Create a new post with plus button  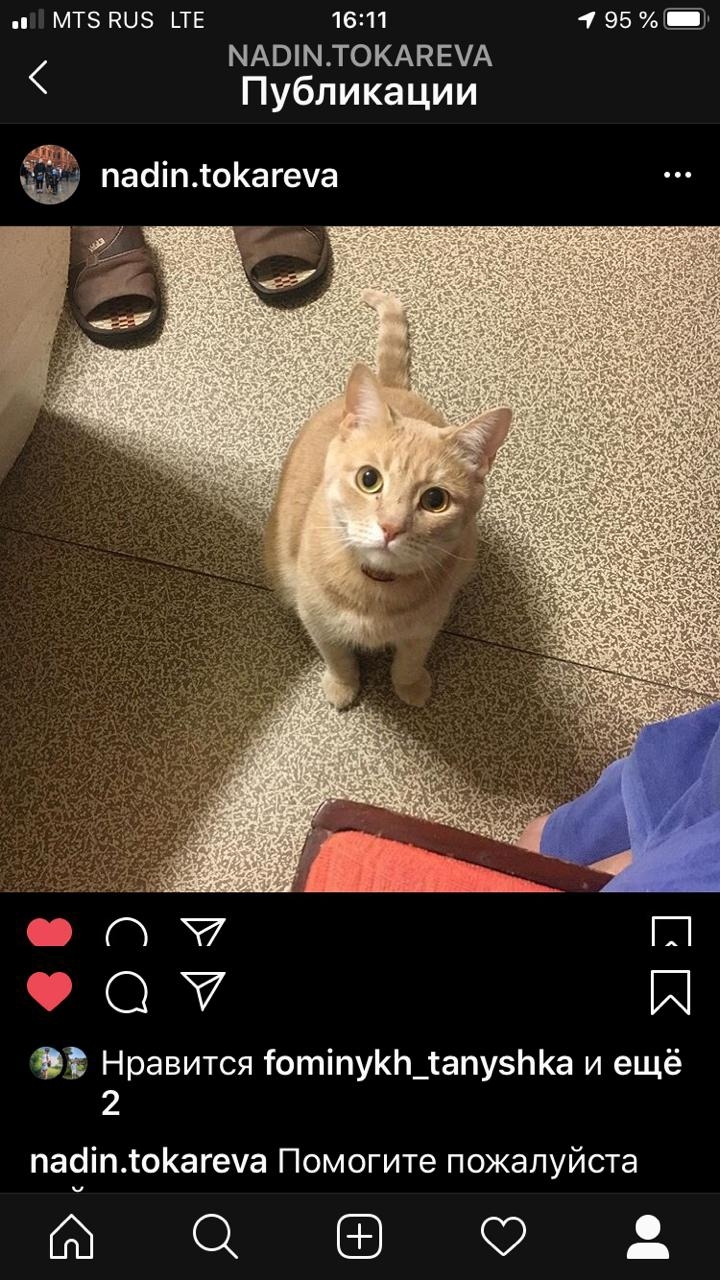(x=360, y=1237)
